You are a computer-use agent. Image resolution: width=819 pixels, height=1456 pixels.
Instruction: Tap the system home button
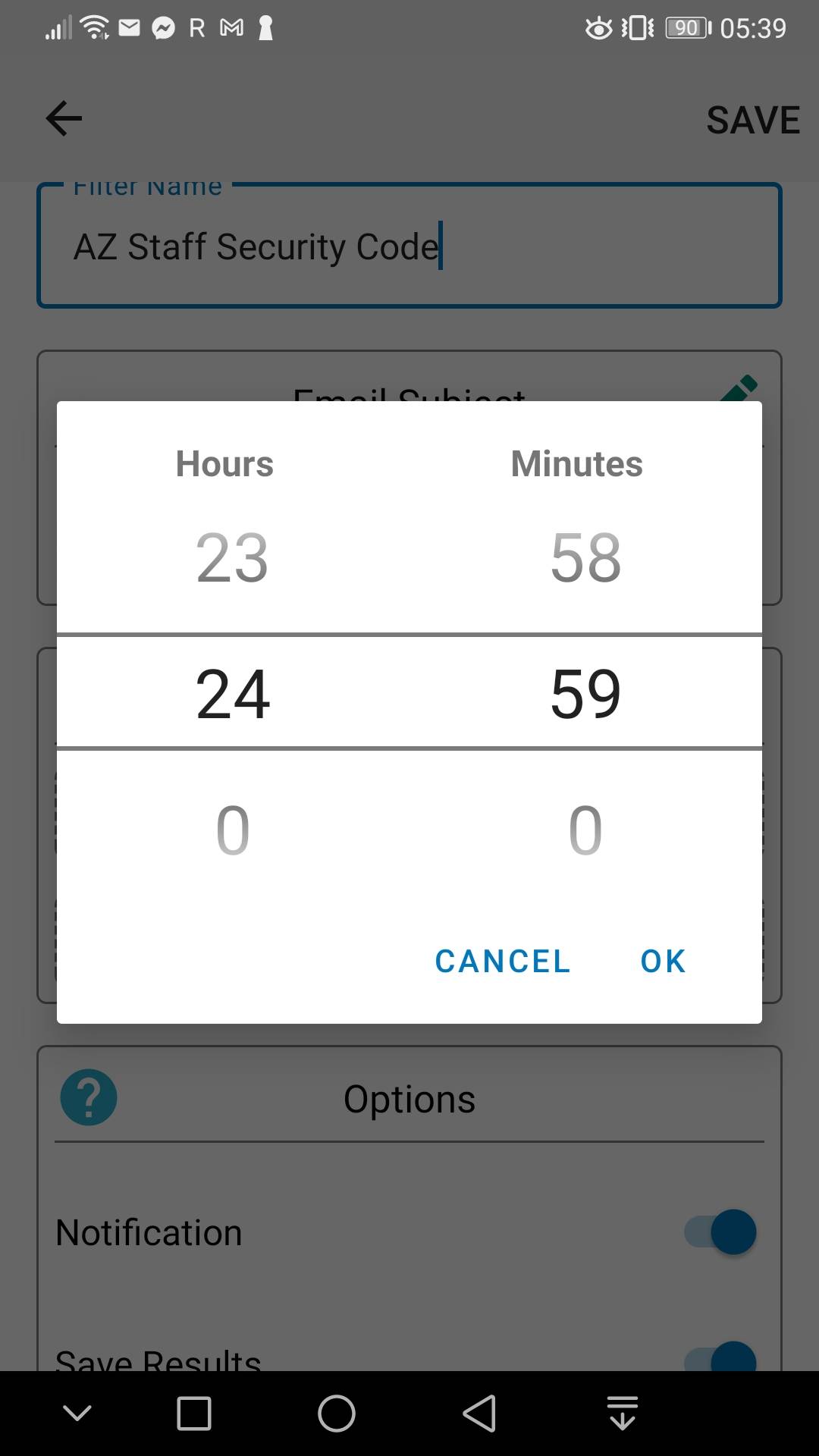[337, 1414]
